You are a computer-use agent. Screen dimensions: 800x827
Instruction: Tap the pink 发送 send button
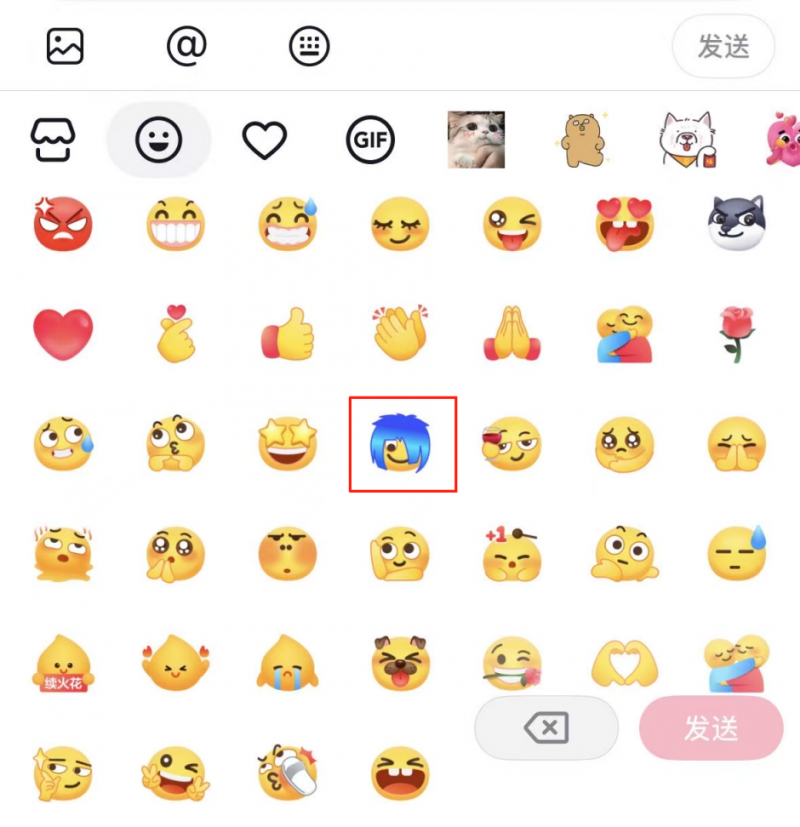[711, 728]
